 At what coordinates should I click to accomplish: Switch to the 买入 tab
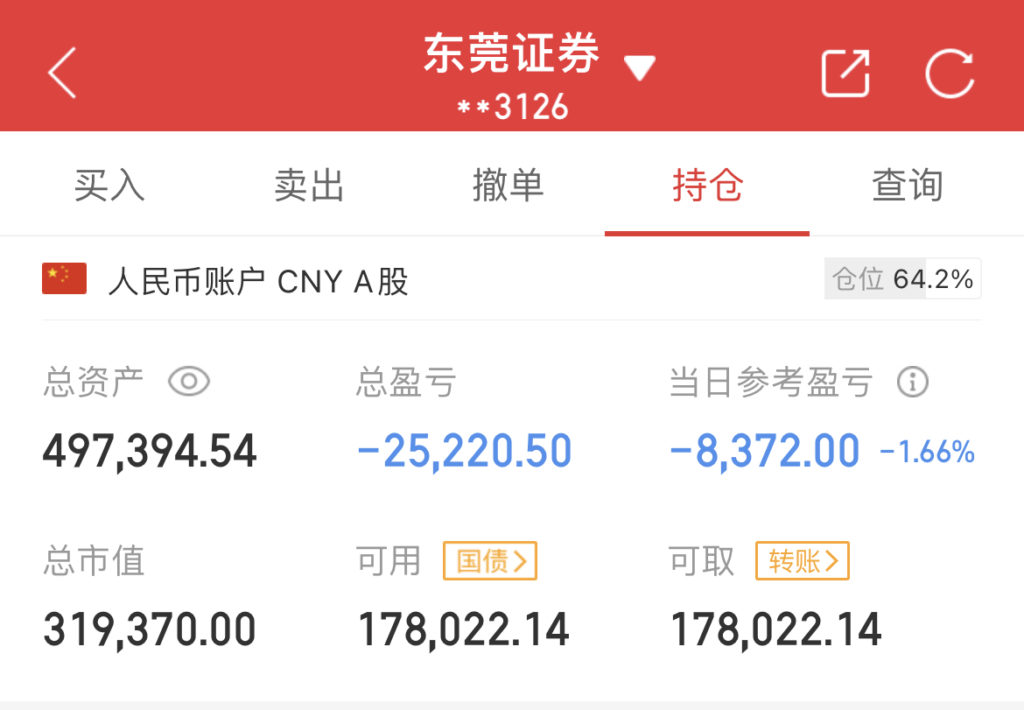click(x=109, y=186)
